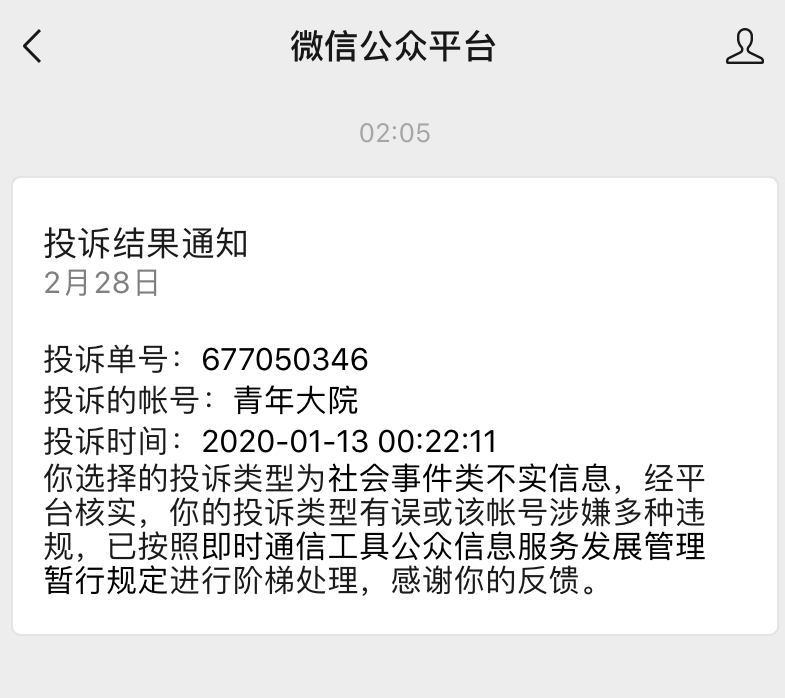Screen dimensions: 785x698
Task: Open the 投诉结果通知 message card
Action: coord(394,405)
